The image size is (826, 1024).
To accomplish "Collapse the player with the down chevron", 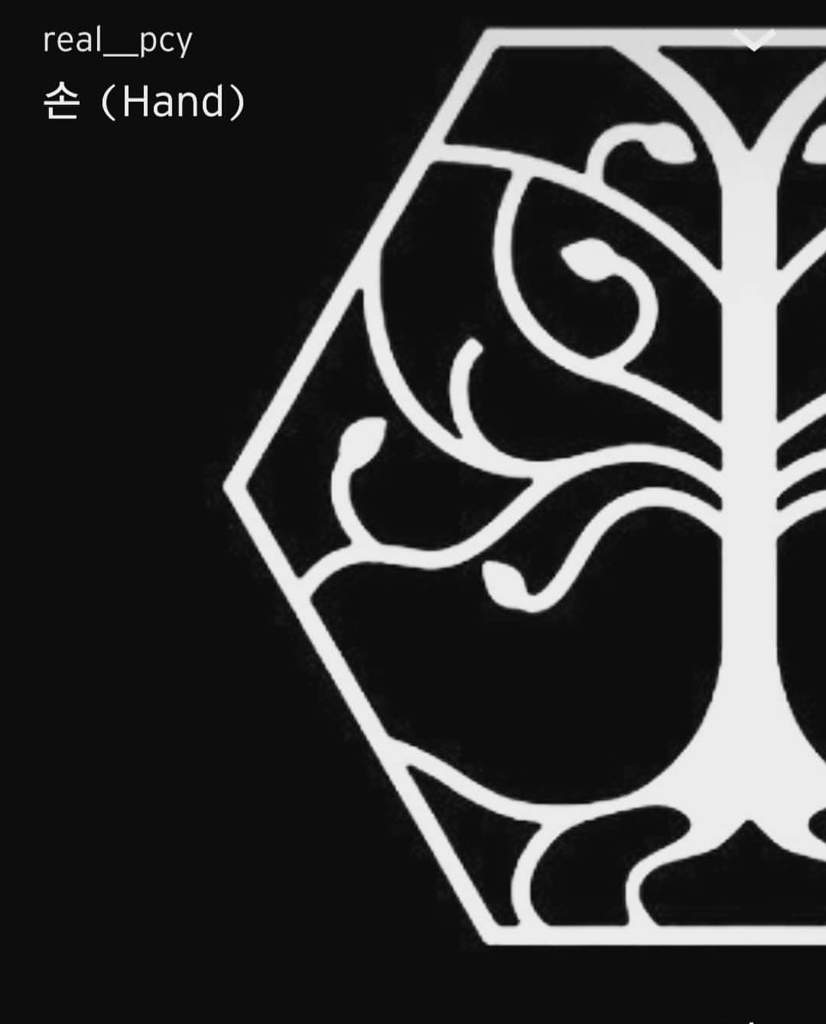I will 754,40.
